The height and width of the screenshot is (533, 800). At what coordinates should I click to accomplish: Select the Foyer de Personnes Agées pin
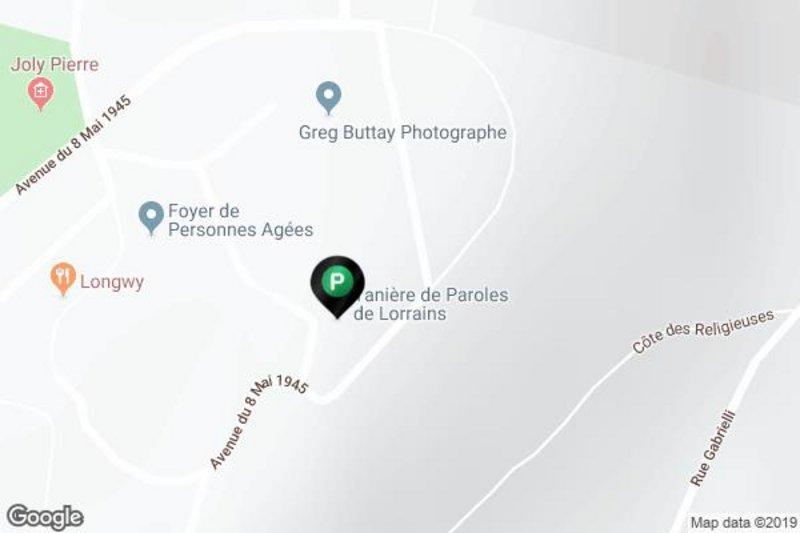coord(151,216)
